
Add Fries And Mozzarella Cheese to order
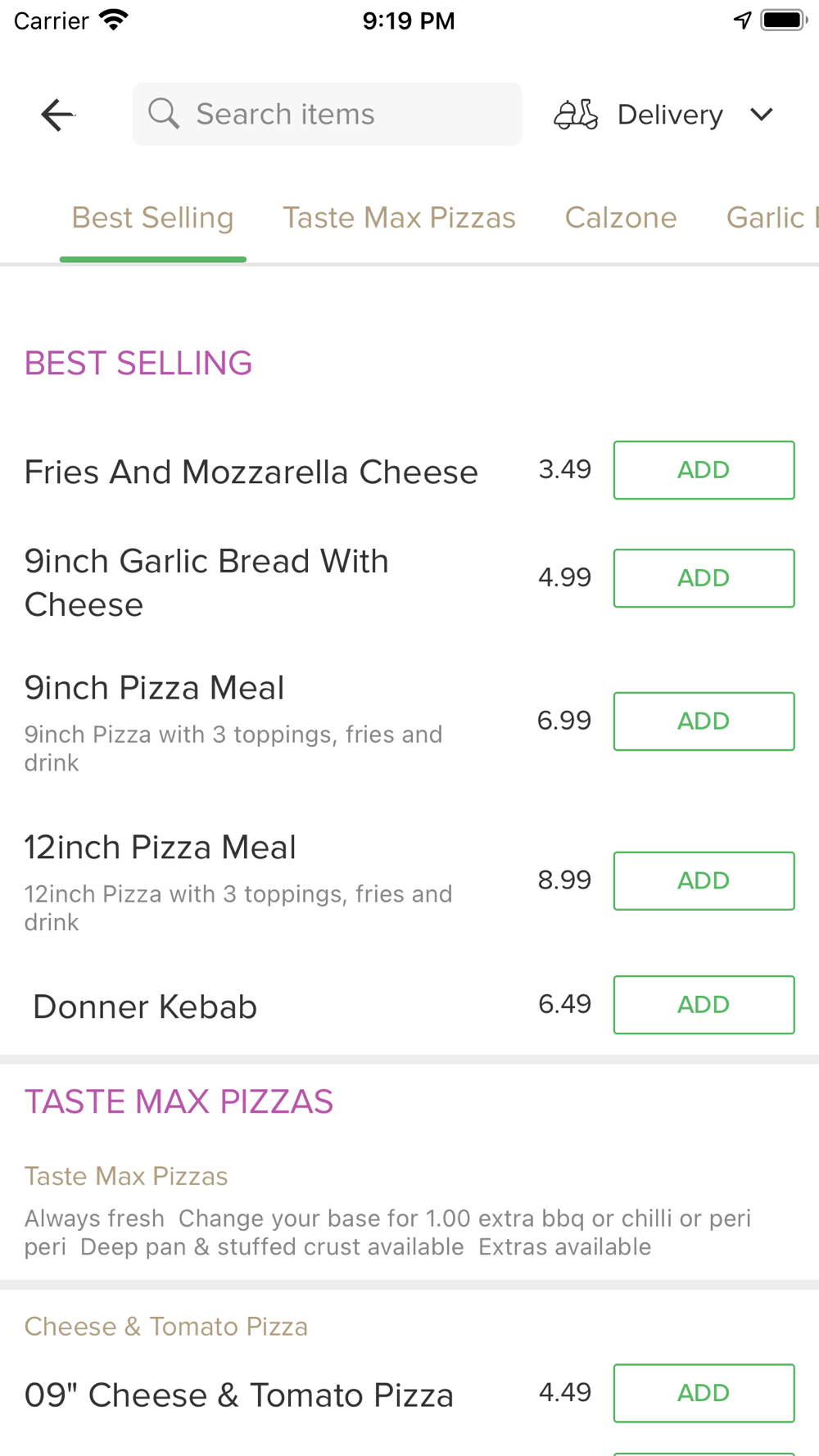tap(704, 470)
